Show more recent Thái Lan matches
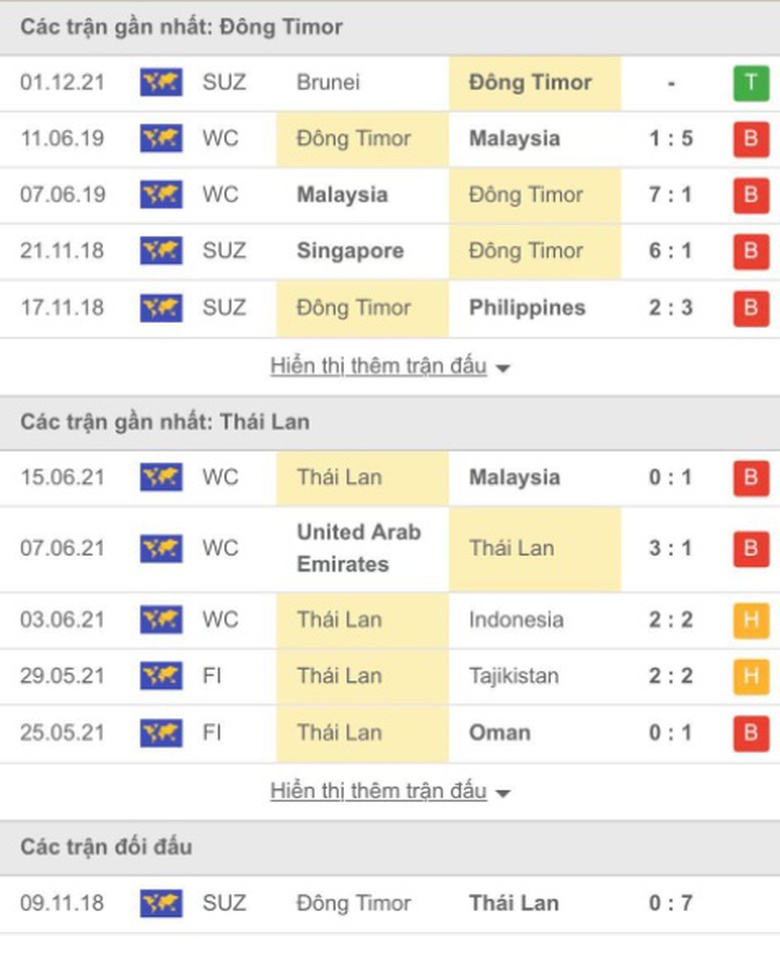The height and width of the screenshot is (953, 780). pyautogui.click(x=389, y=792)
